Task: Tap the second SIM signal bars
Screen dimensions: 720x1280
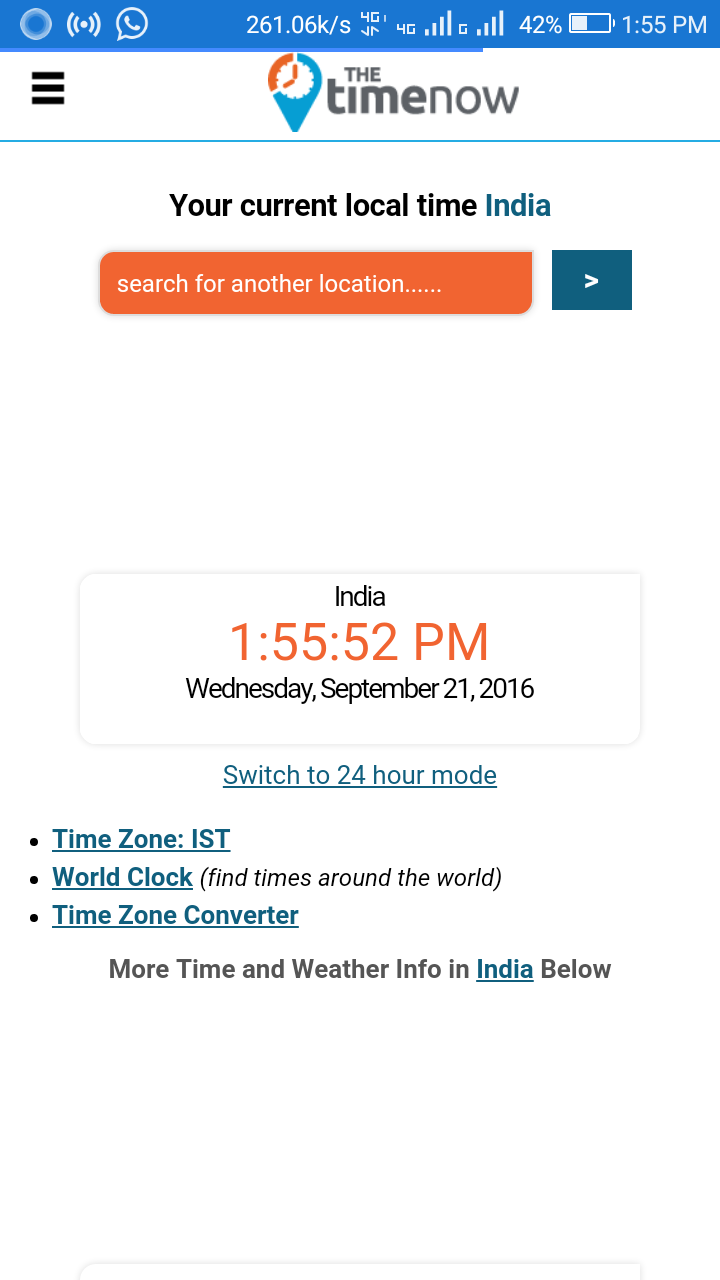Action: click(490, 24)
